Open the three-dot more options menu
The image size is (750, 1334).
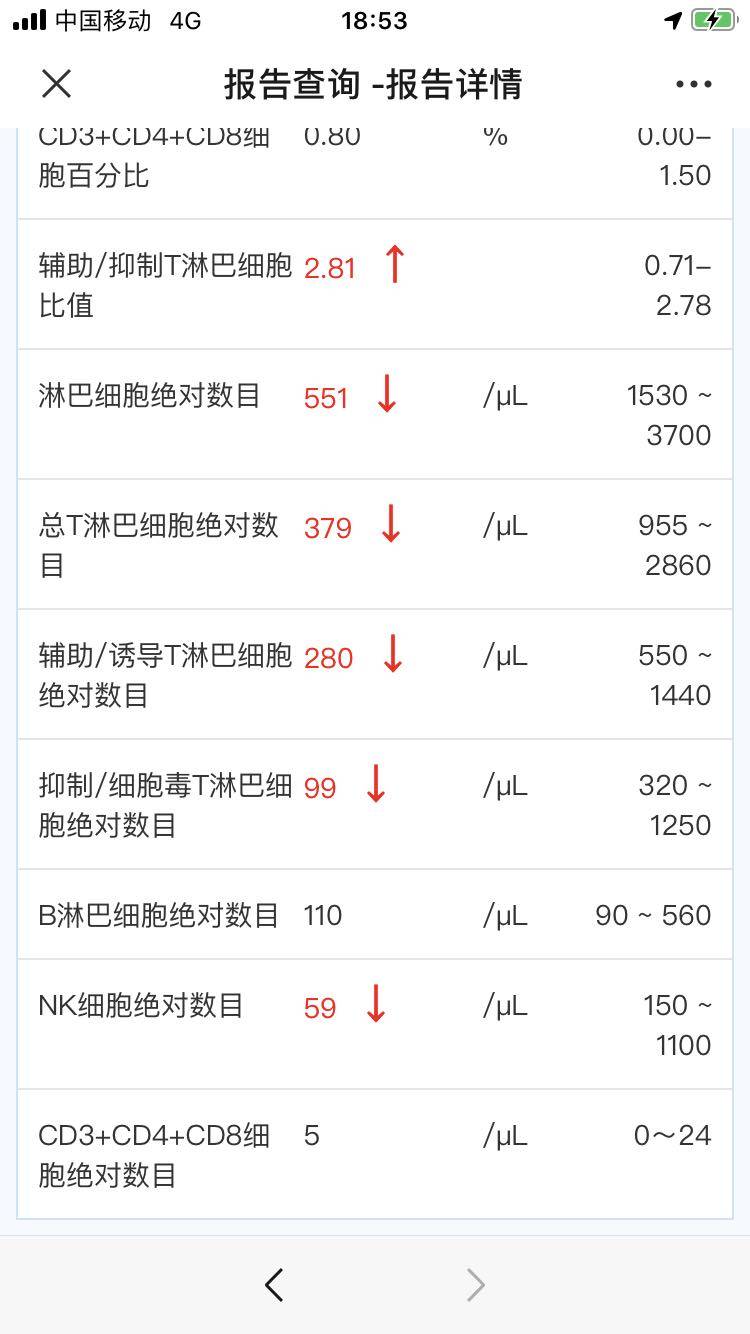(x=693, y=84)
